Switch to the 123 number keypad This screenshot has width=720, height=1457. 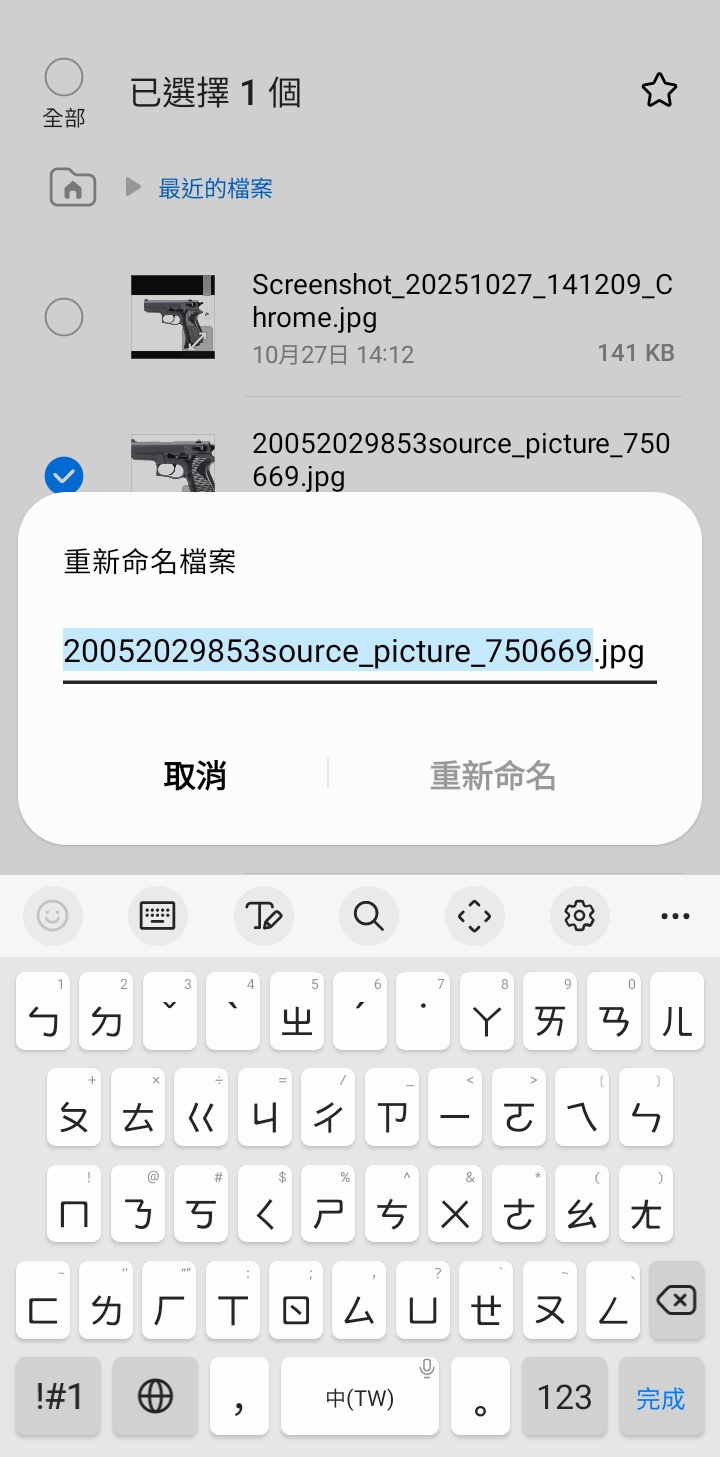[564, 1397]
